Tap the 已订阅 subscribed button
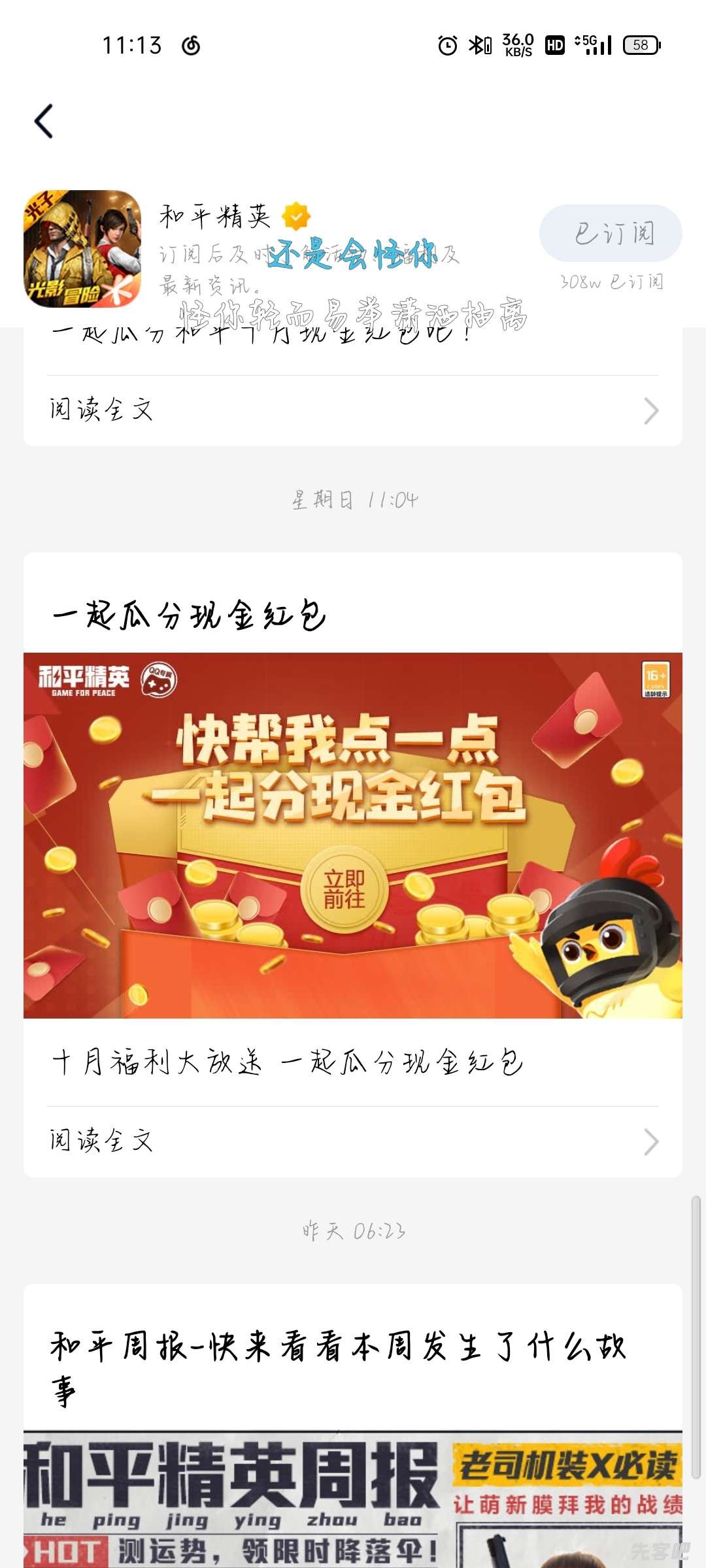The width and height of the screenshot is (706, 1568). click(x=611, y=233)
